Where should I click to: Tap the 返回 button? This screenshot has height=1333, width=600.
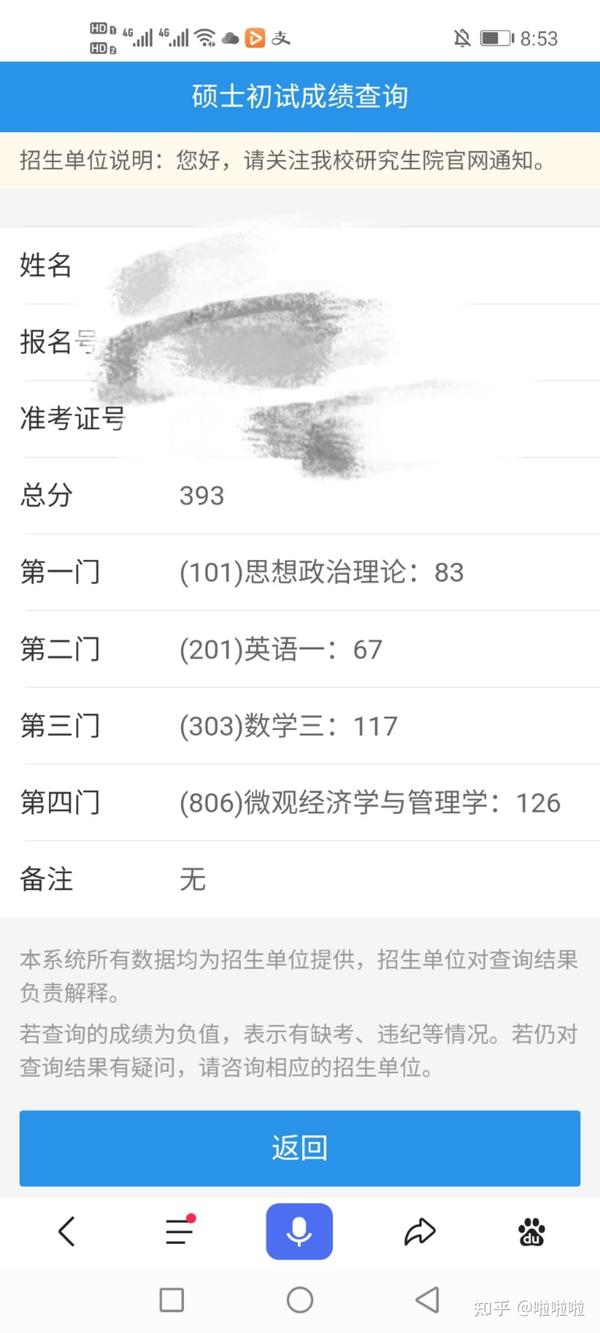coord(300,1147)
